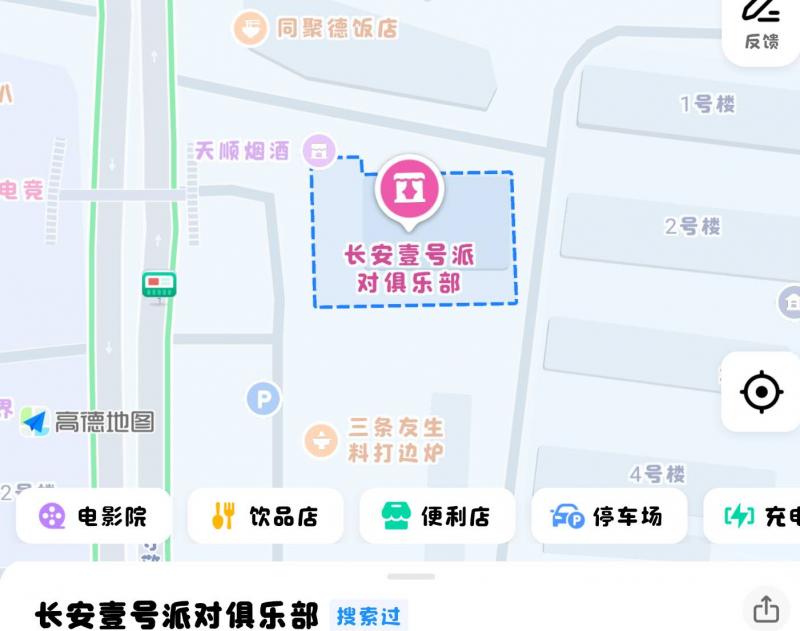Screen dimensions: 800x631
Task: Share 长安壹号派对俱乐部 location
Action: click(765, 607)
